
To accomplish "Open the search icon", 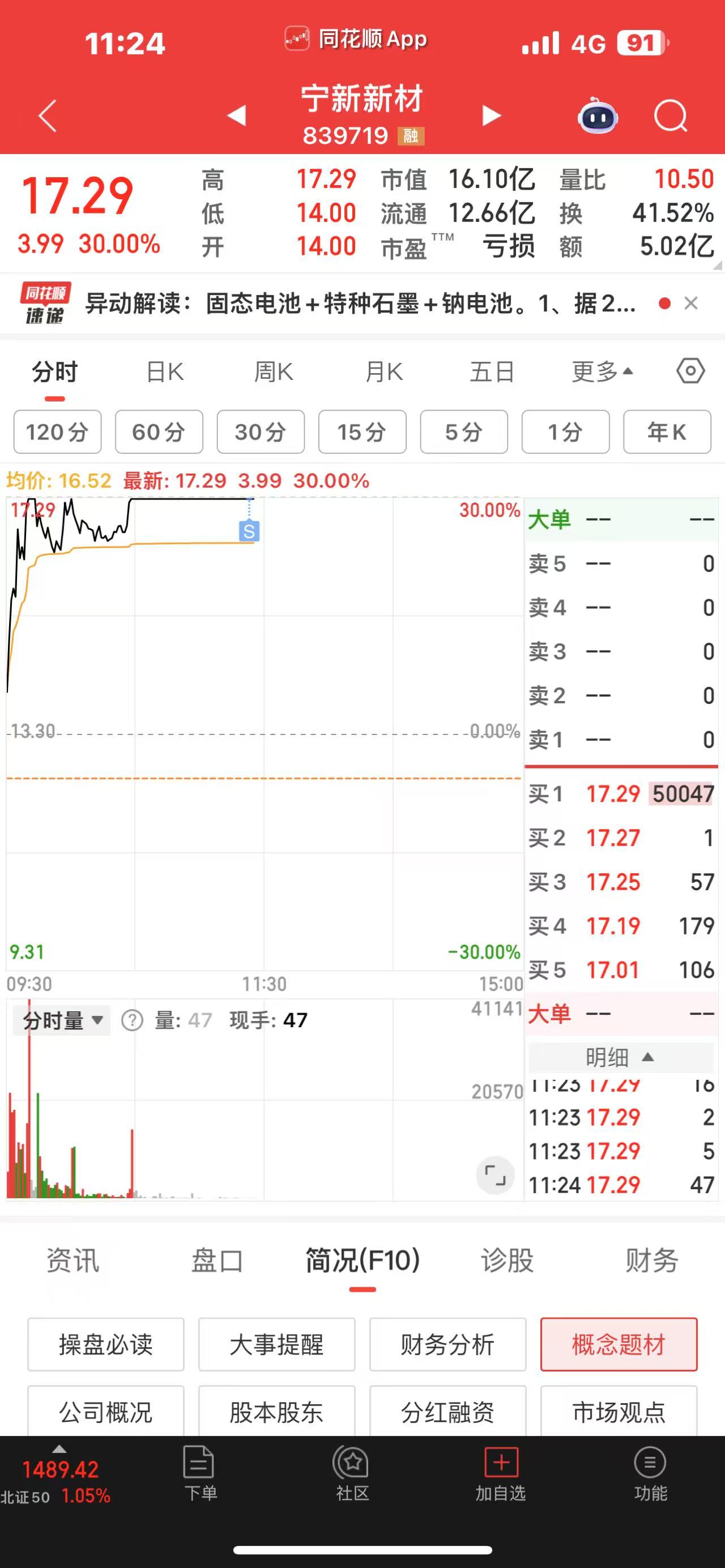I will (670, 116).
